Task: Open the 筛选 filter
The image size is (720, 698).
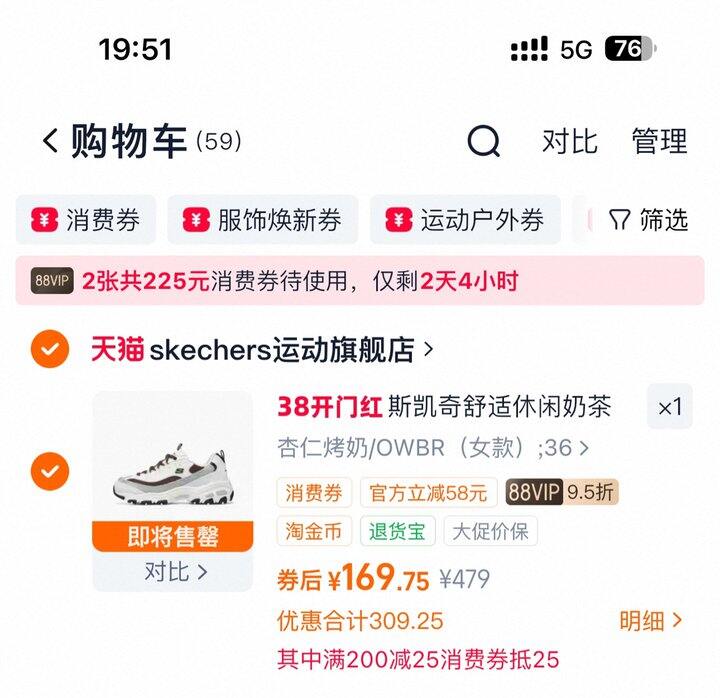Action: tap(649, 220)
